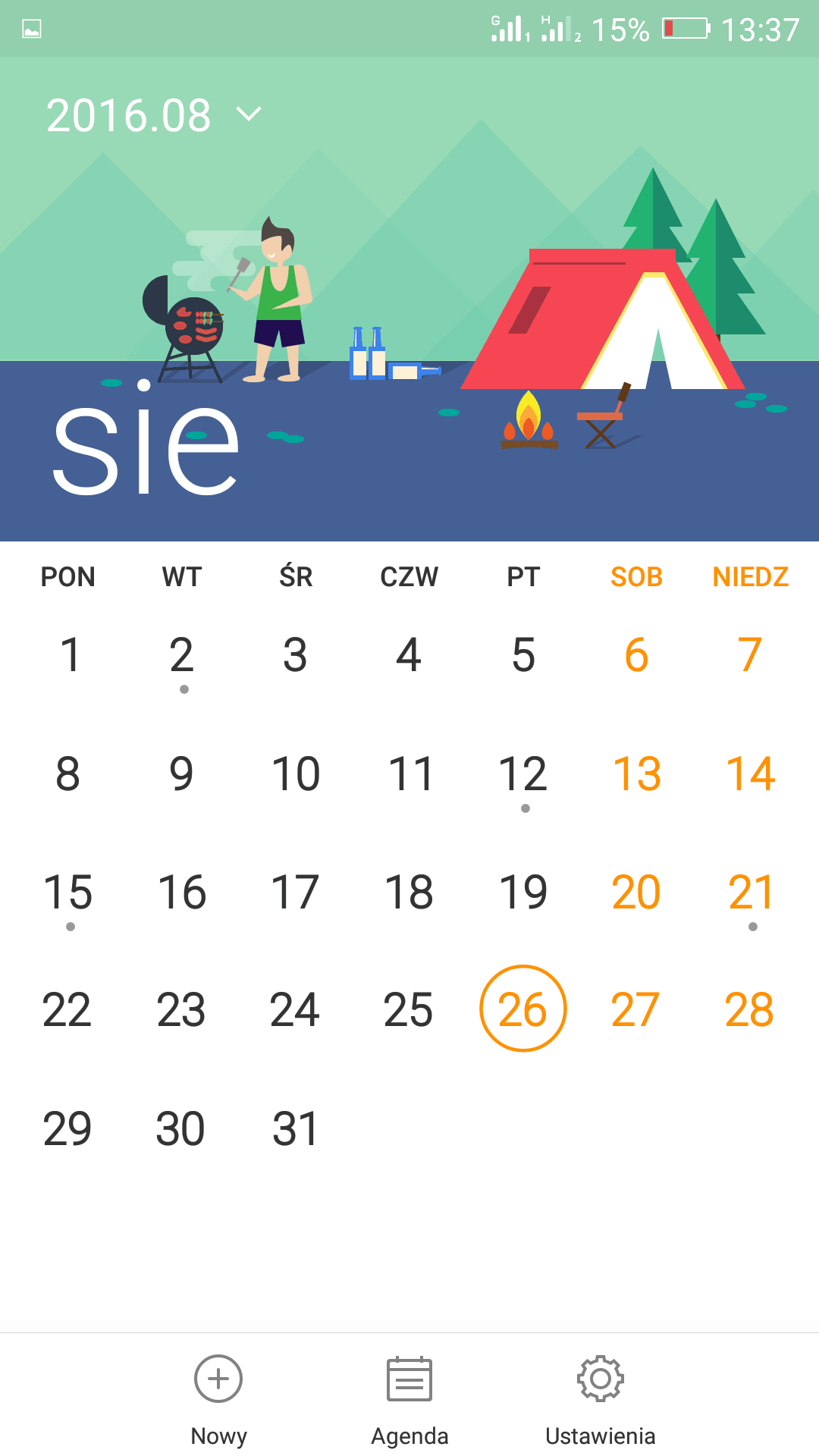819x1456 pixels.
Task: Pick August 10 in the grid
Action: click(296, 774)
